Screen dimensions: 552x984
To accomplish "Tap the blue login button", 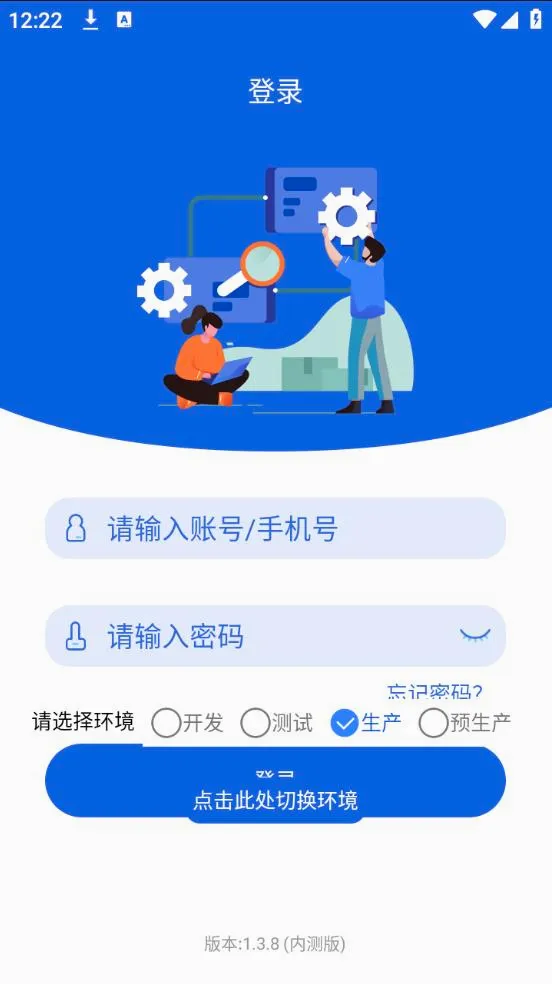I will (x=275, y=781).
